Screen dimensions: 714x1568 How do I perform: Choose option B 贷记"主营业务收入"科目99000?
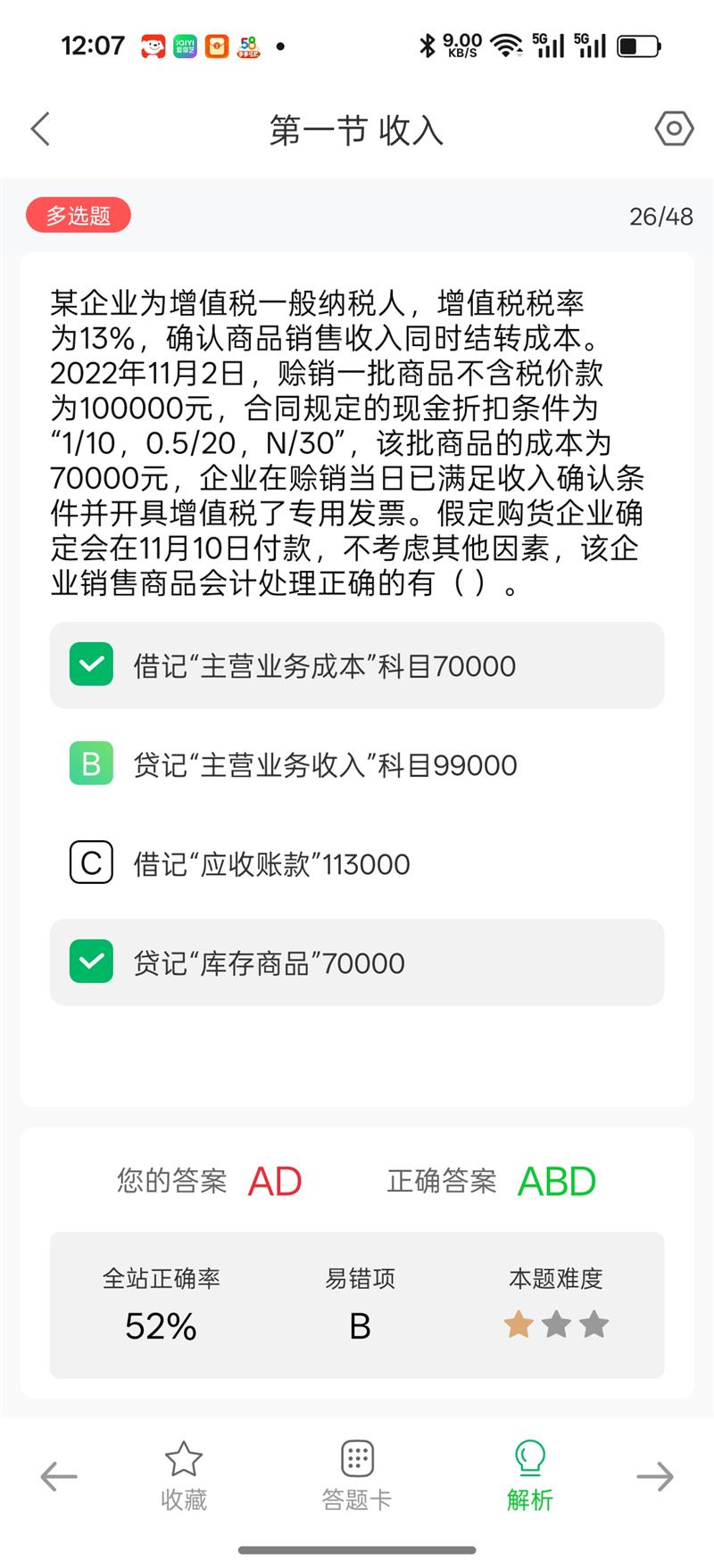coord(357,764)
